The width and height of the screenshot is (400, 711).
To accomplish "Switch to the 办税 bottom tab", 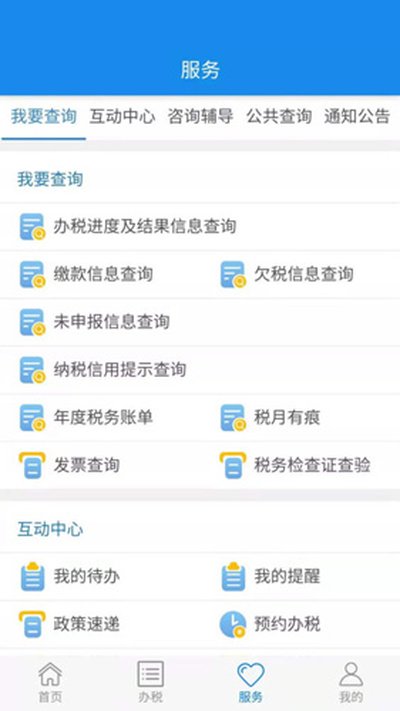I will 150,682.
